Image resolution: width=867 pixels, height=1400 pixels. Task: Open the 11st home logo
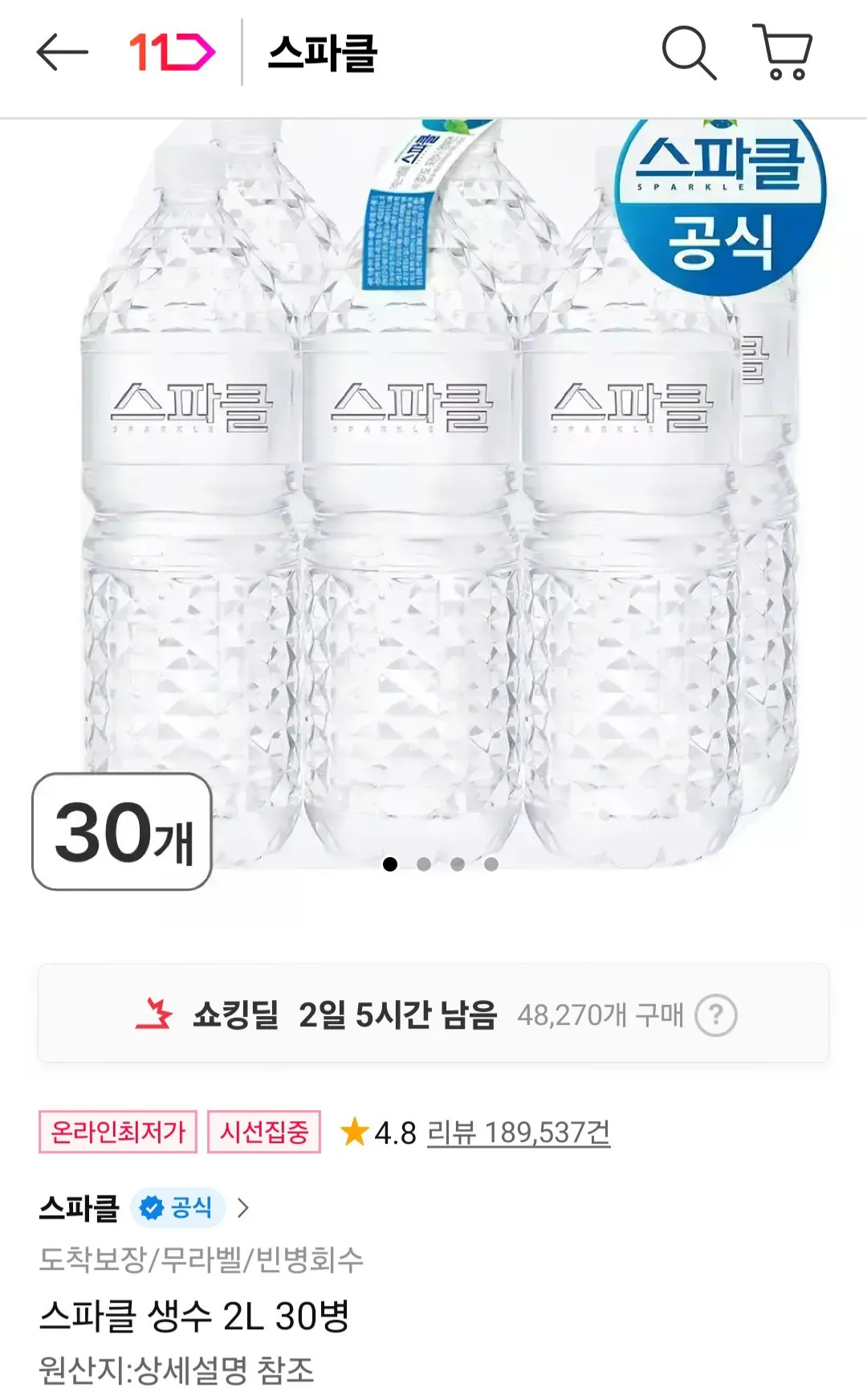pyautogui.click(x=172, y=53)
